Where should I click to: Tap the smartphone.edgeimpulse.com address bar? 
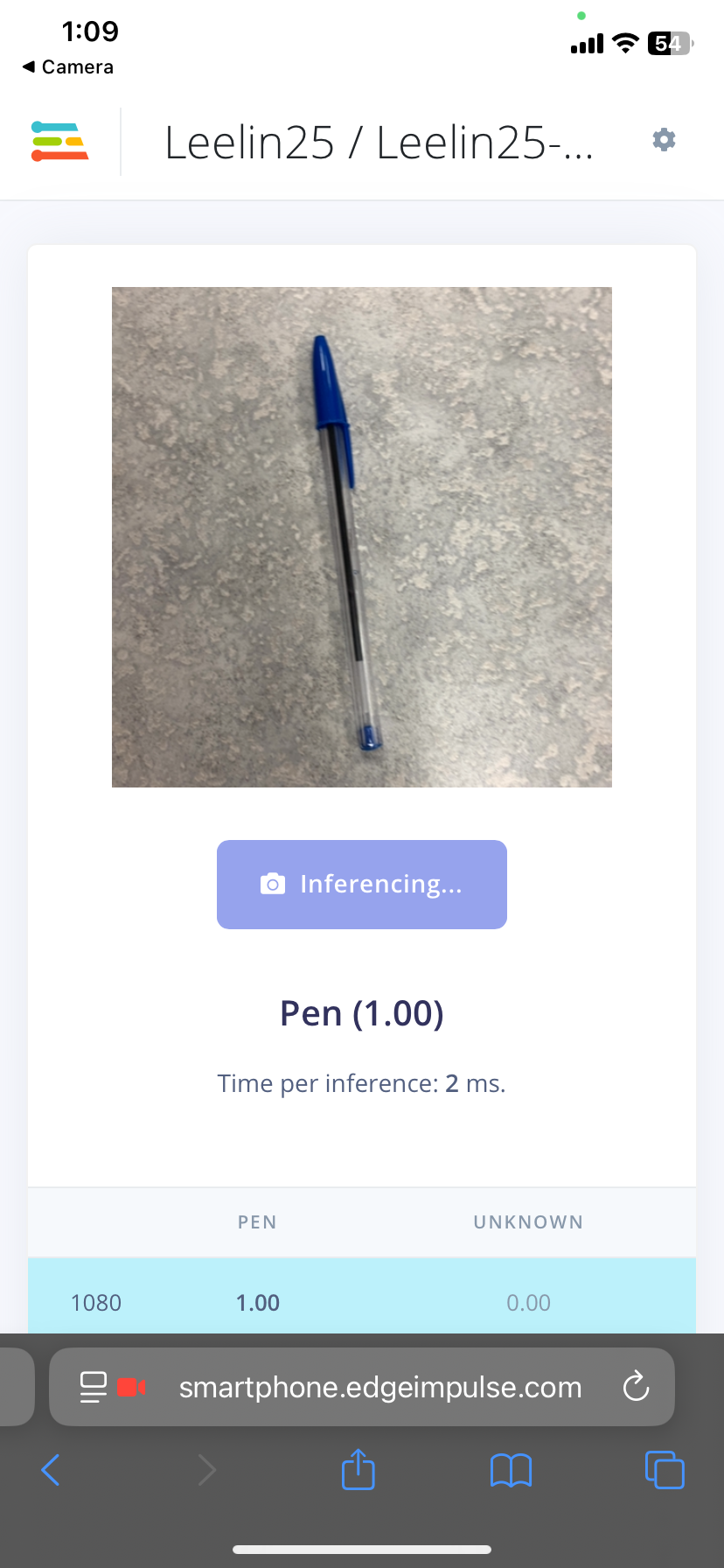click(x=379, y=1388)
